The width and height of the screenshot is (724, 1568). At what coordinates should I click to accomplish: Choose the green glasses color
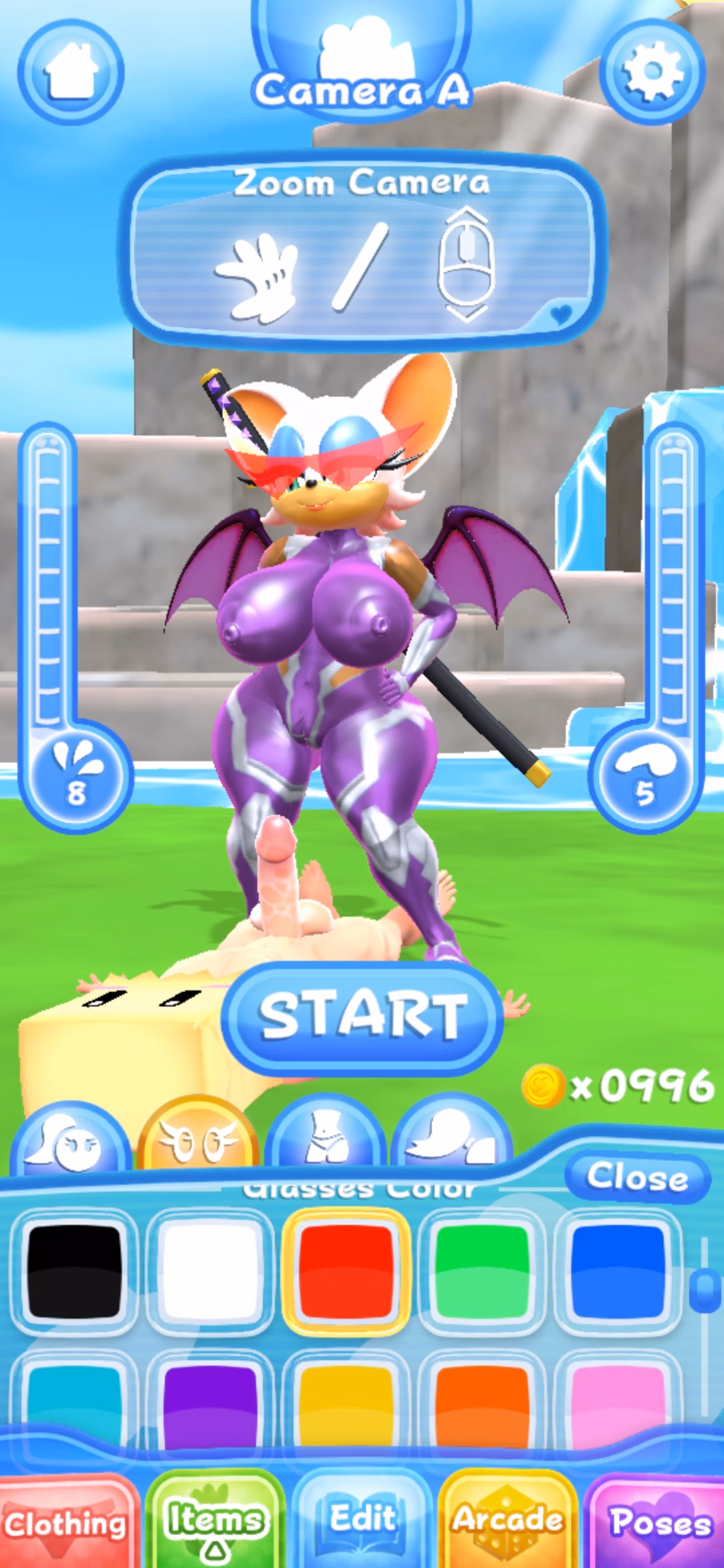(483, 1271)
